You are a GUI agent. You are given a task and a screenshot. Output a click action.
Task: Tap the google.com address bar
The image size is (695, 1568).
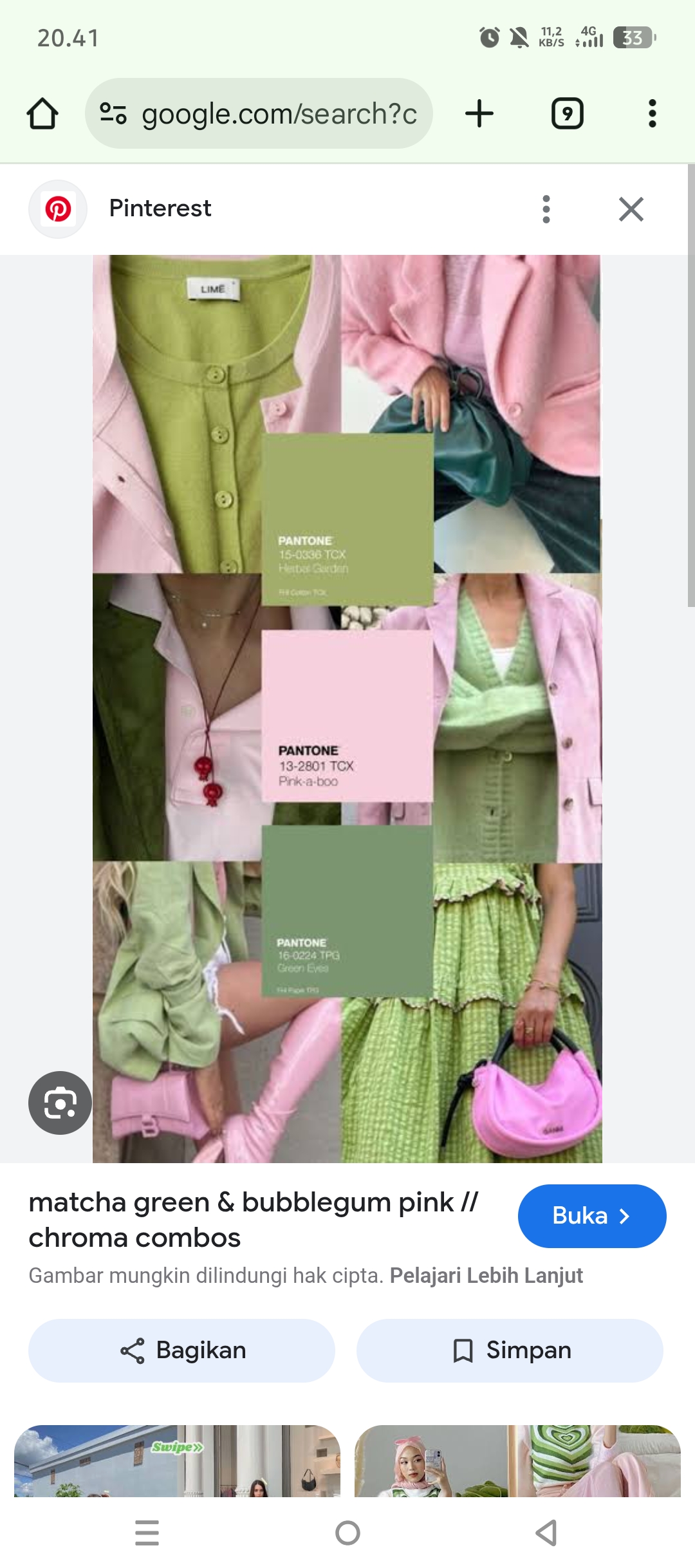pos(259,114)
